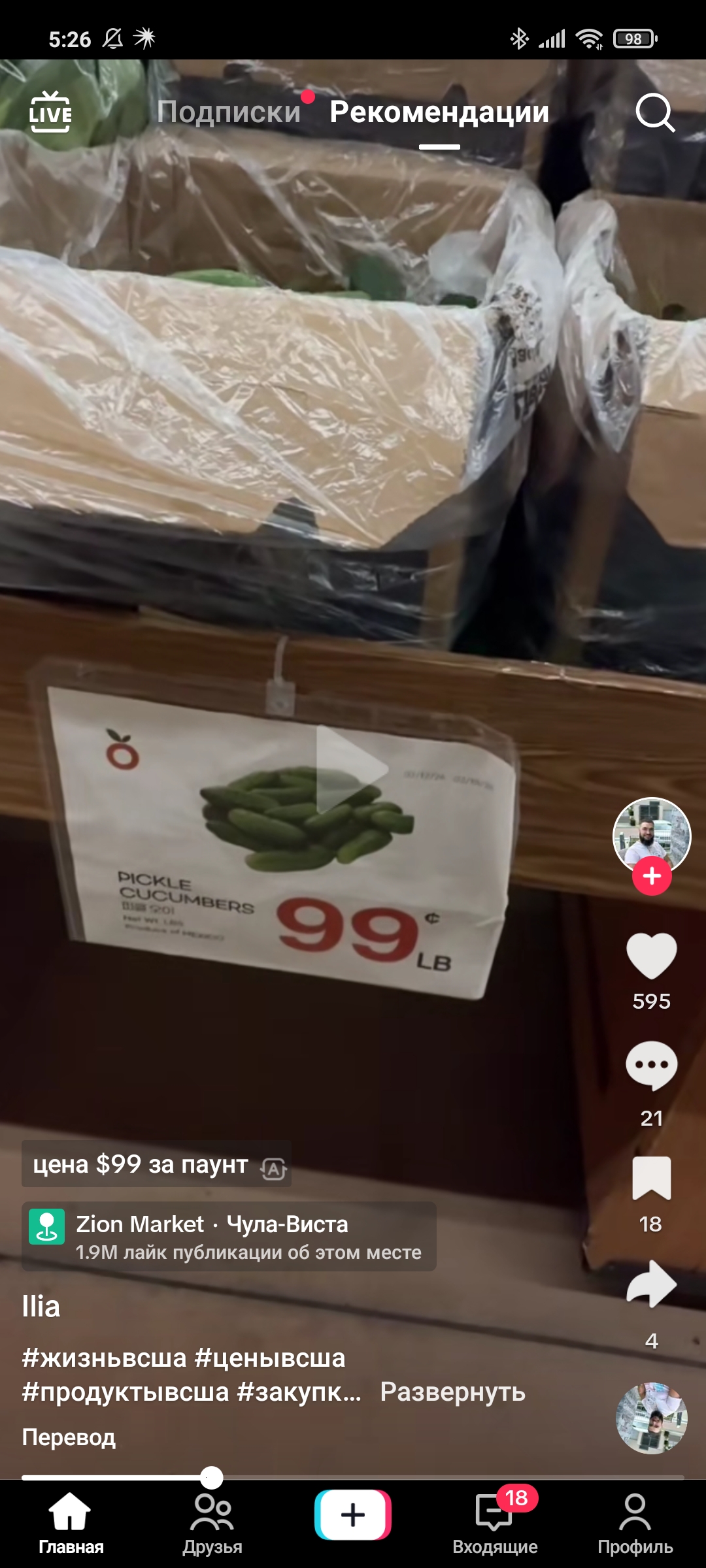This screenshot has width=706, height=1568.
Task: Save the video to favorites
Action: 651,1178
